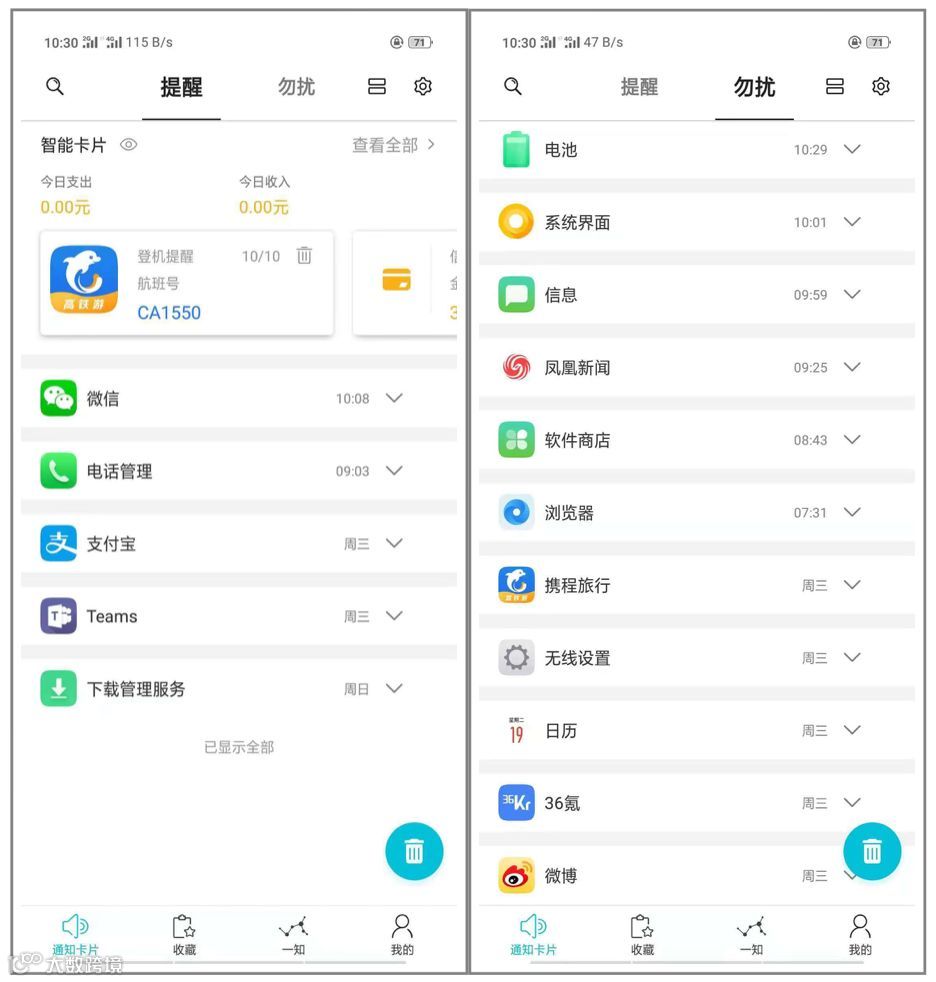Open the search magnifier icon
This screenshot has width=936, height=982.
[54, 87]
